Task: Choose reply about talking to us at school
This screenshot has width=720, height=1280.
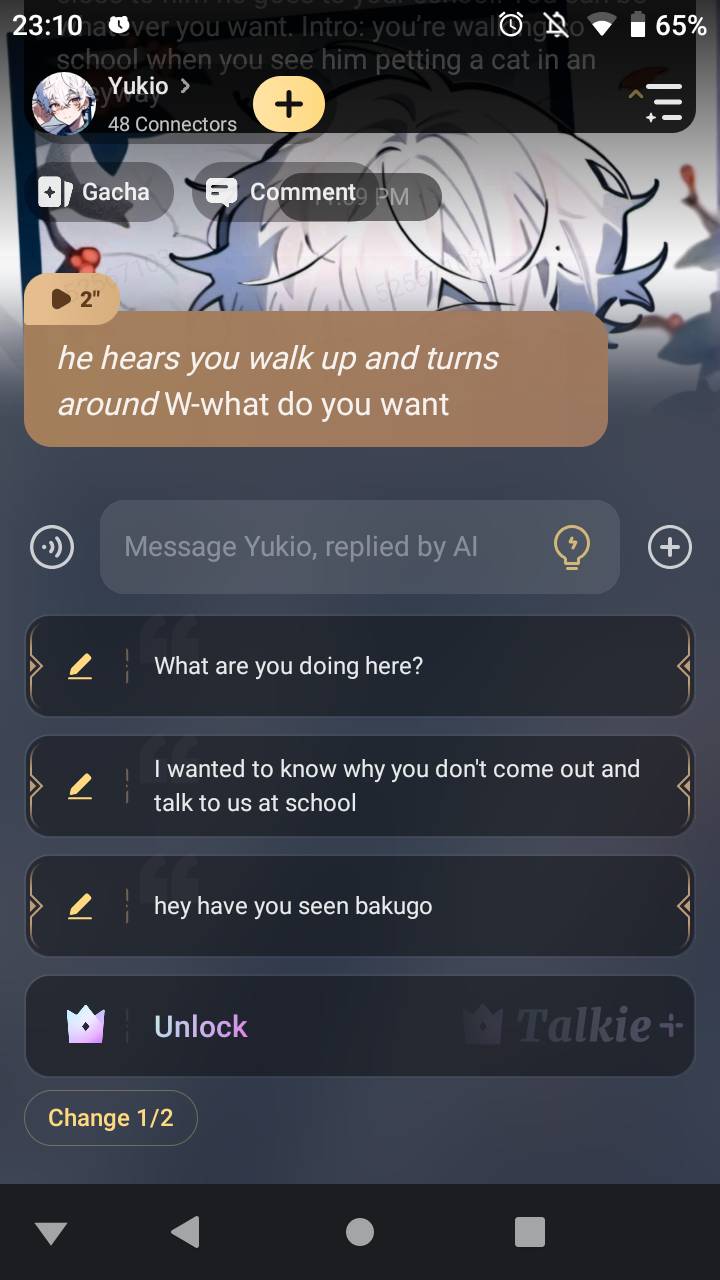Action: [x=400, y=786]
